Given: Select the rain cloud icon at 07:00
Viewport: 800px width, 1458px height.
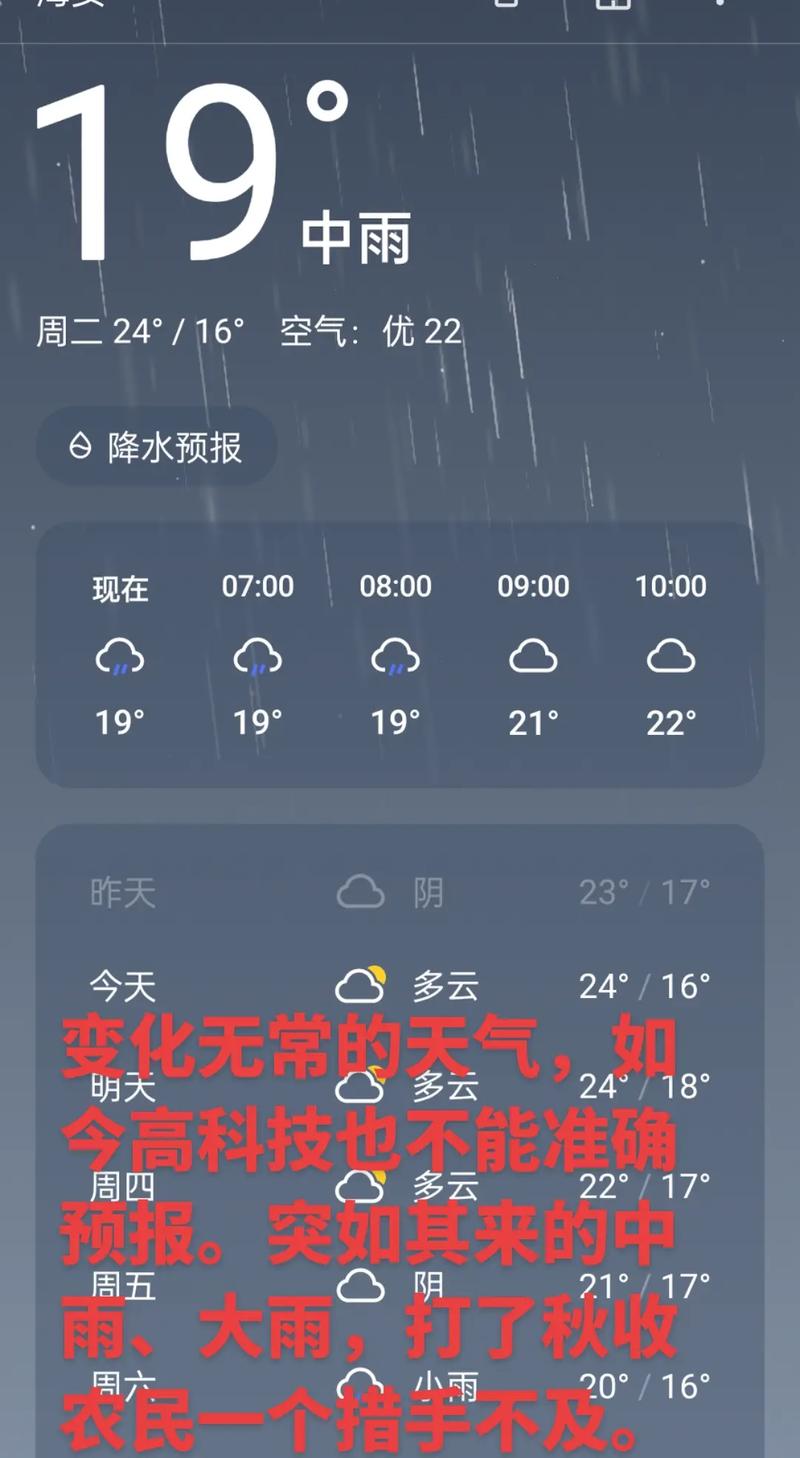Looking at the screenshot, I should pyautogui.click(x=258, y=657).
